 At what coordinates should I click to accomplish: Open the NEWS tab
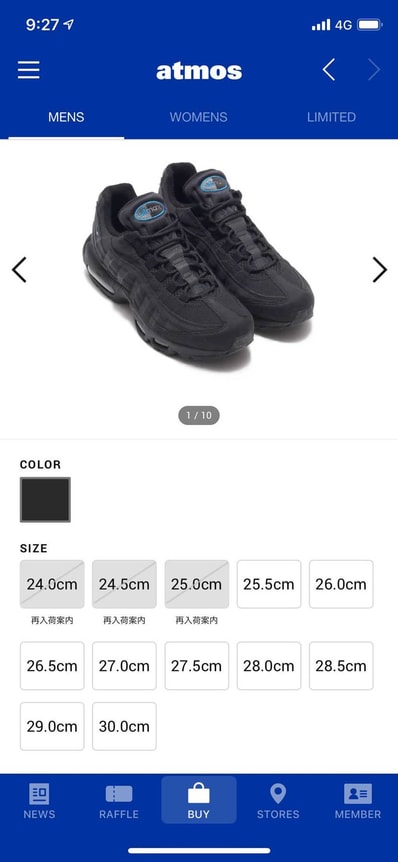click(39, 801)
